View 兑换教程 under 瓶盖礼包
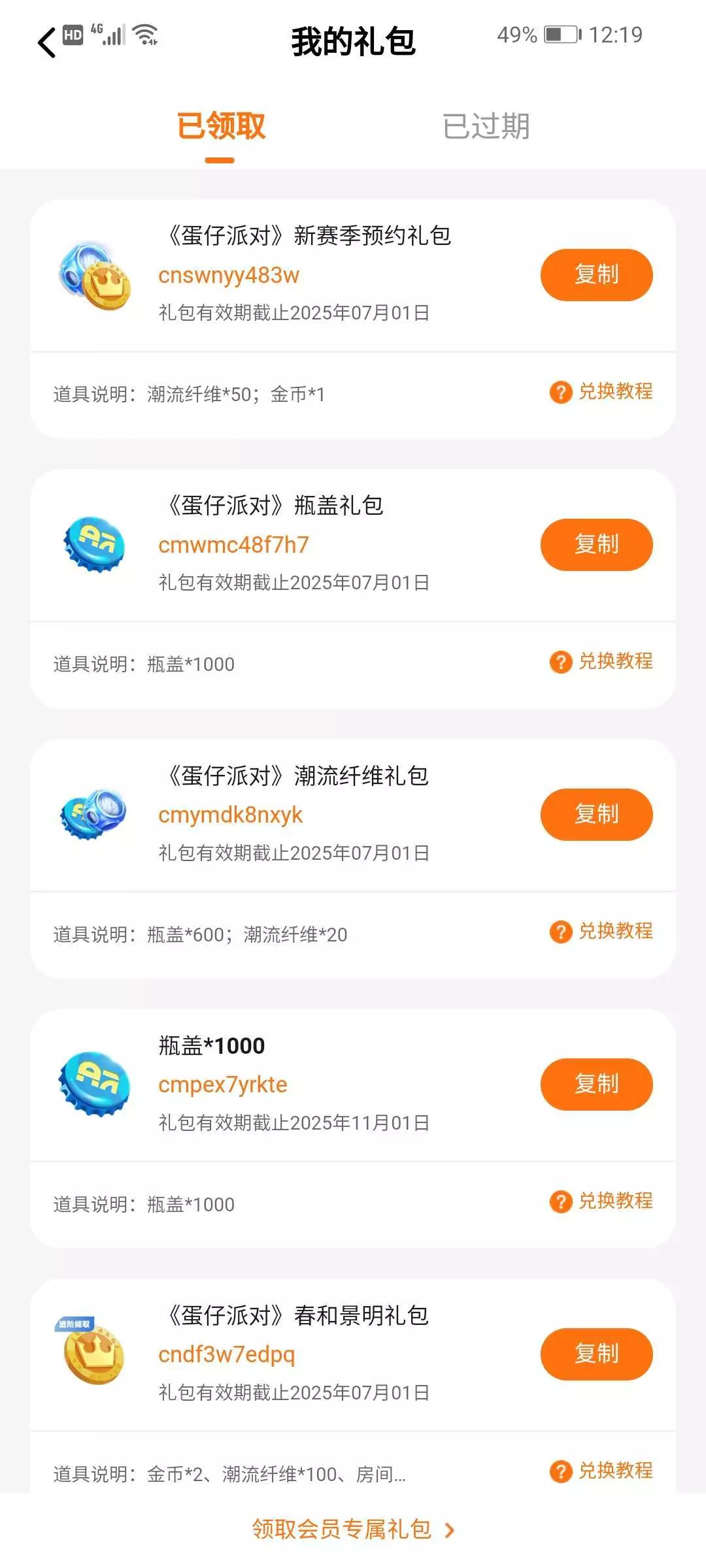The width and height of the screenshot is (706, 1568). click(601, 662)
